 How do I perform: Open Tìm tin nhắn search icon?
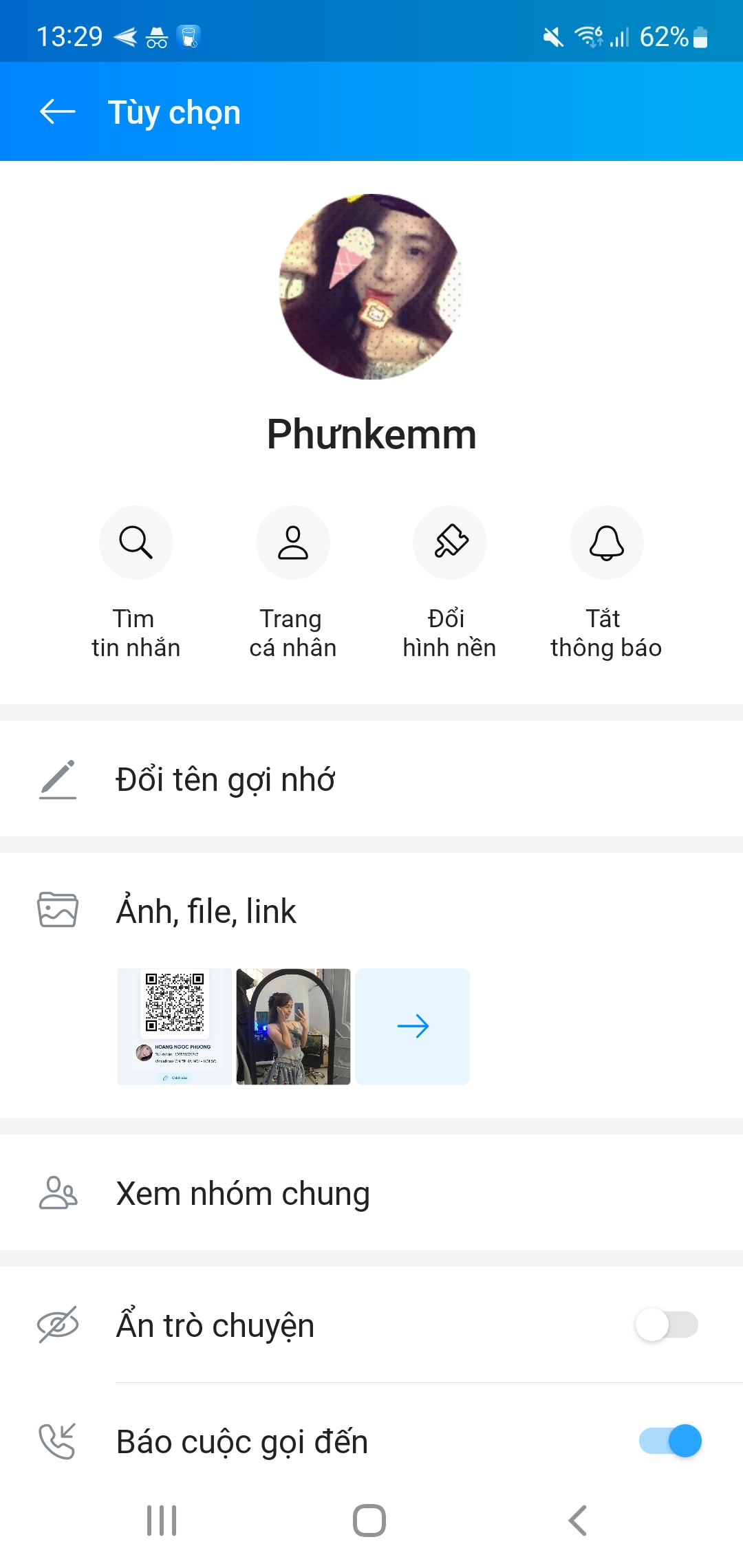(x=136, y=542)
